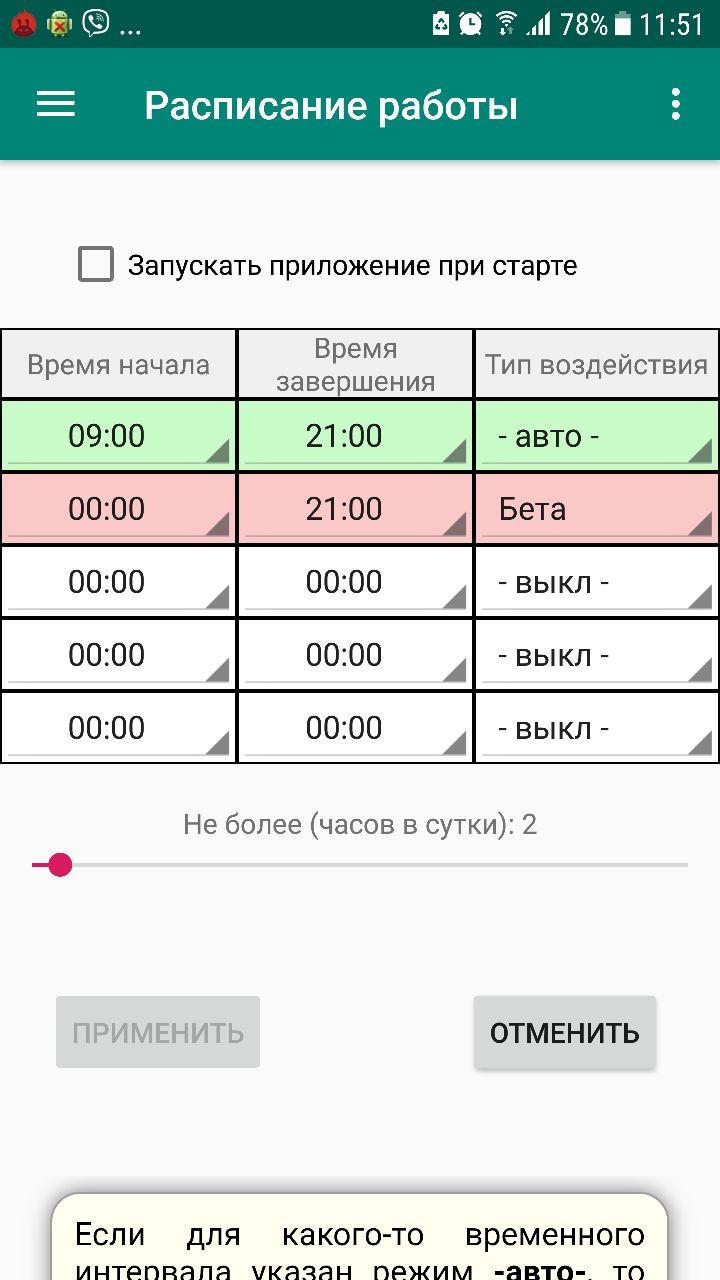The image size is (720, 1280).
Task: Open the hamburger navigation drawer
Action: [56, 104]
